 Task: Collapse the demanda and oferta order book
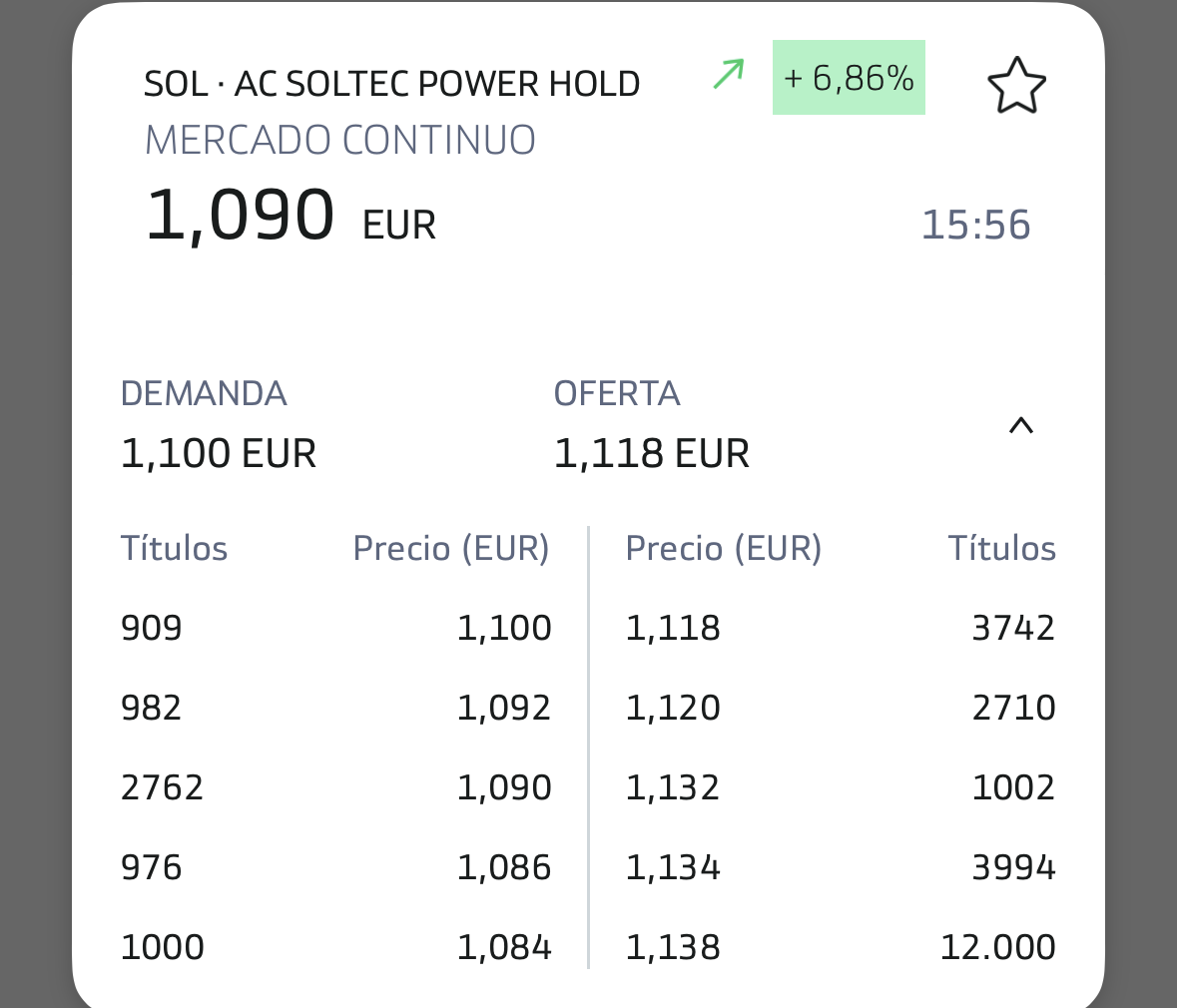(x=1020, y=427)
